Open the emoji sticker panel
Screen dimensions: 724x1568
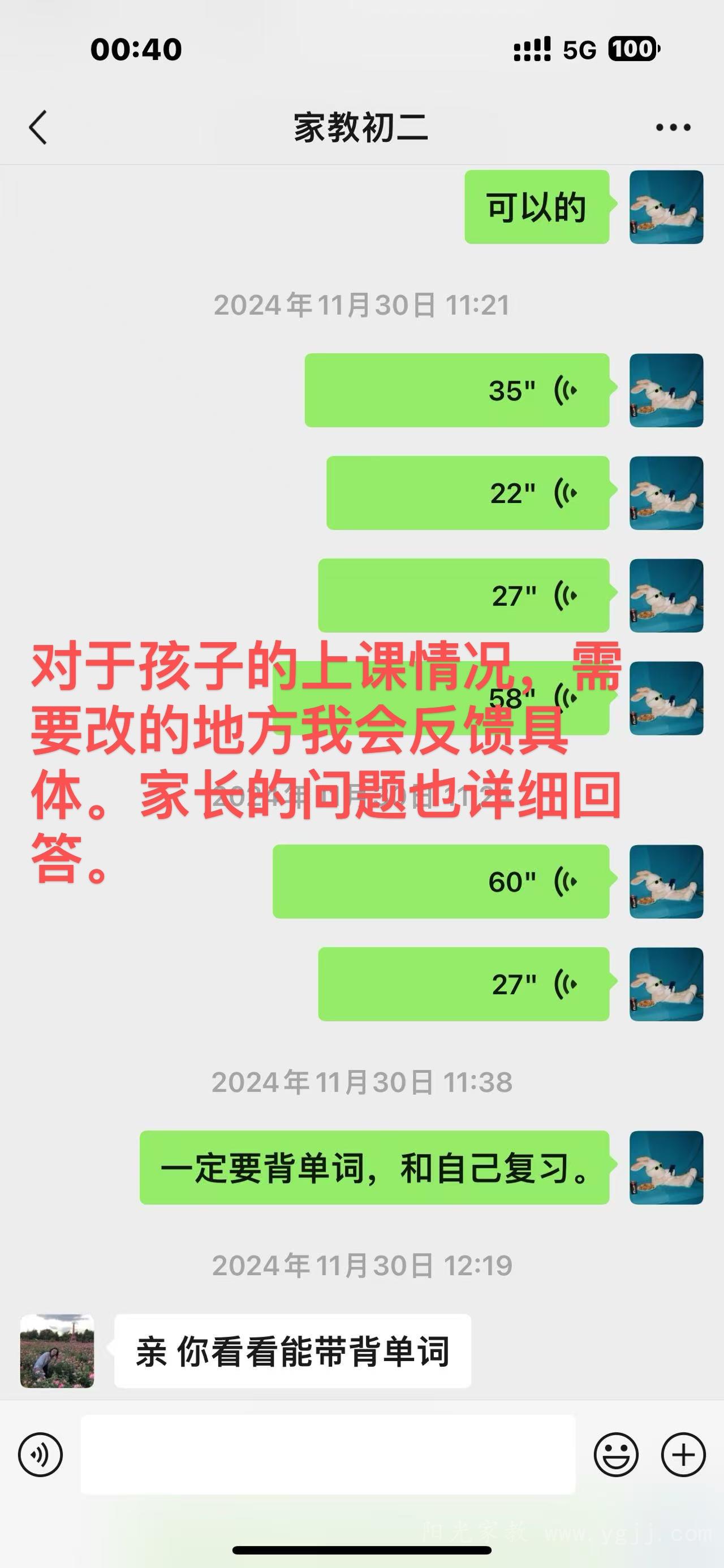(615, 1455)
